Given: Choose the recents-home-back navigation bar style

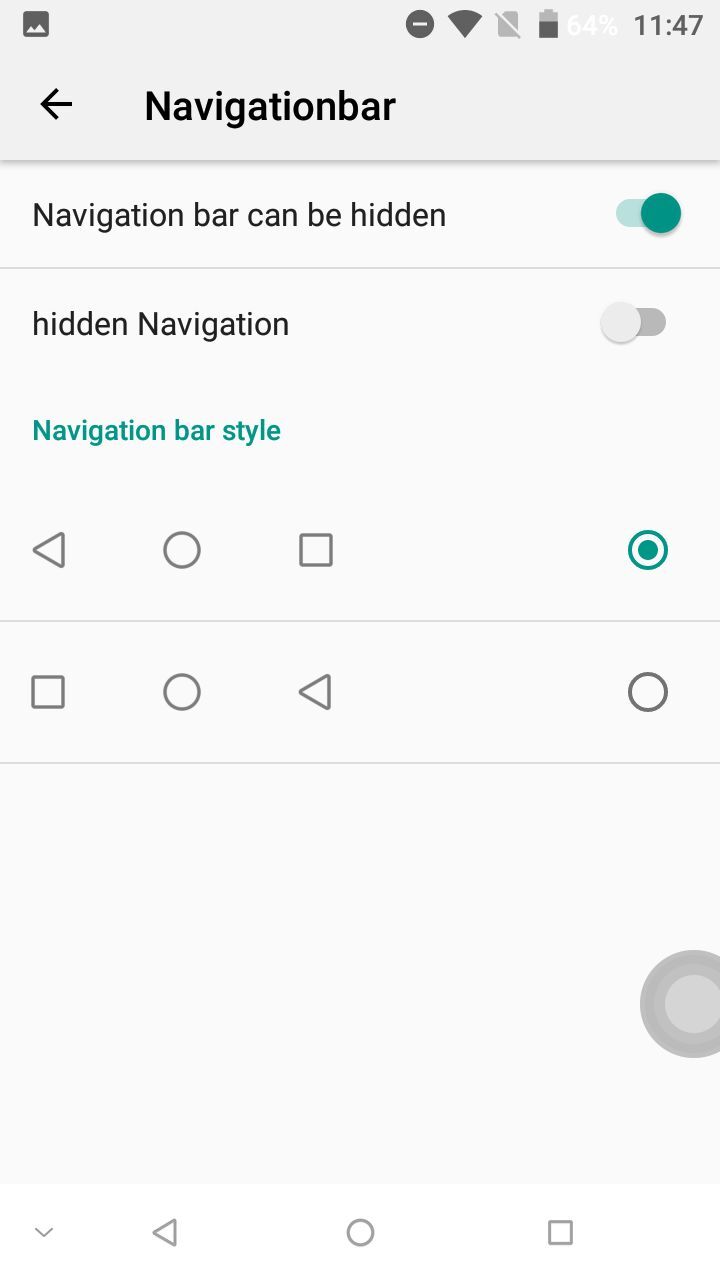Looking at the screenshot, I should click(x=647, y=692).
